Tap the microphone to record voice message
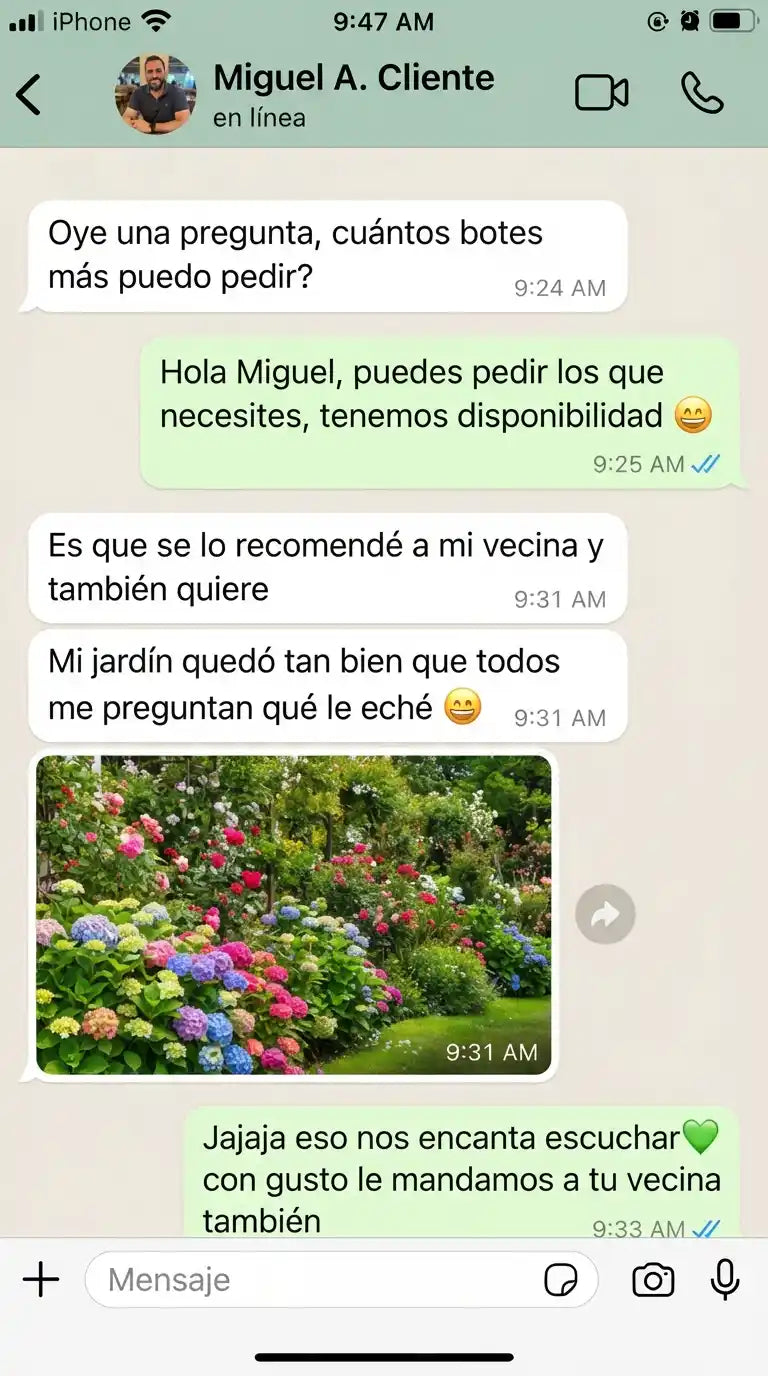The image size is (768, 1376). 725,1279
